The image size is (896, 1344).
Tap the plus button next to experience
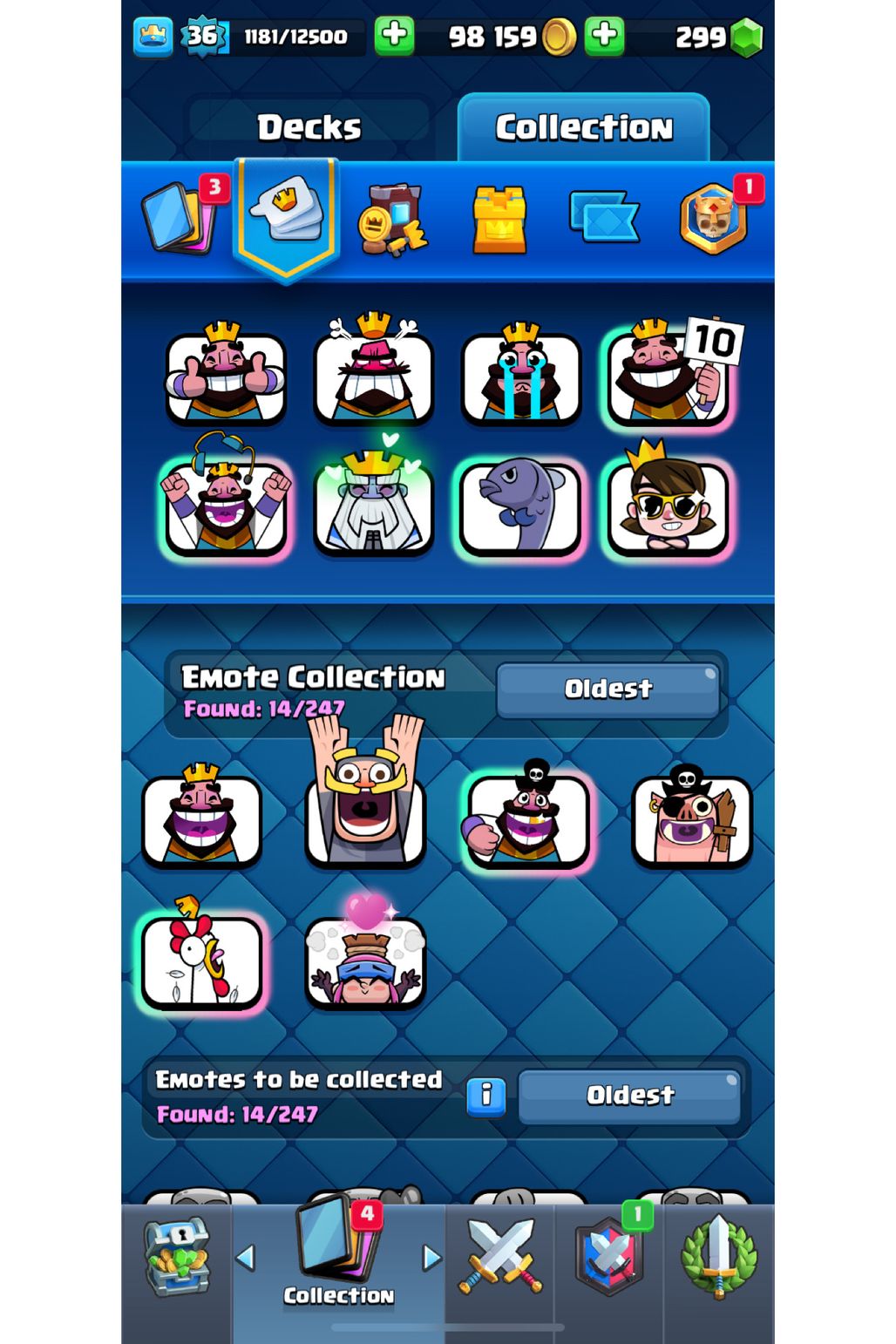tap(394, 37)
